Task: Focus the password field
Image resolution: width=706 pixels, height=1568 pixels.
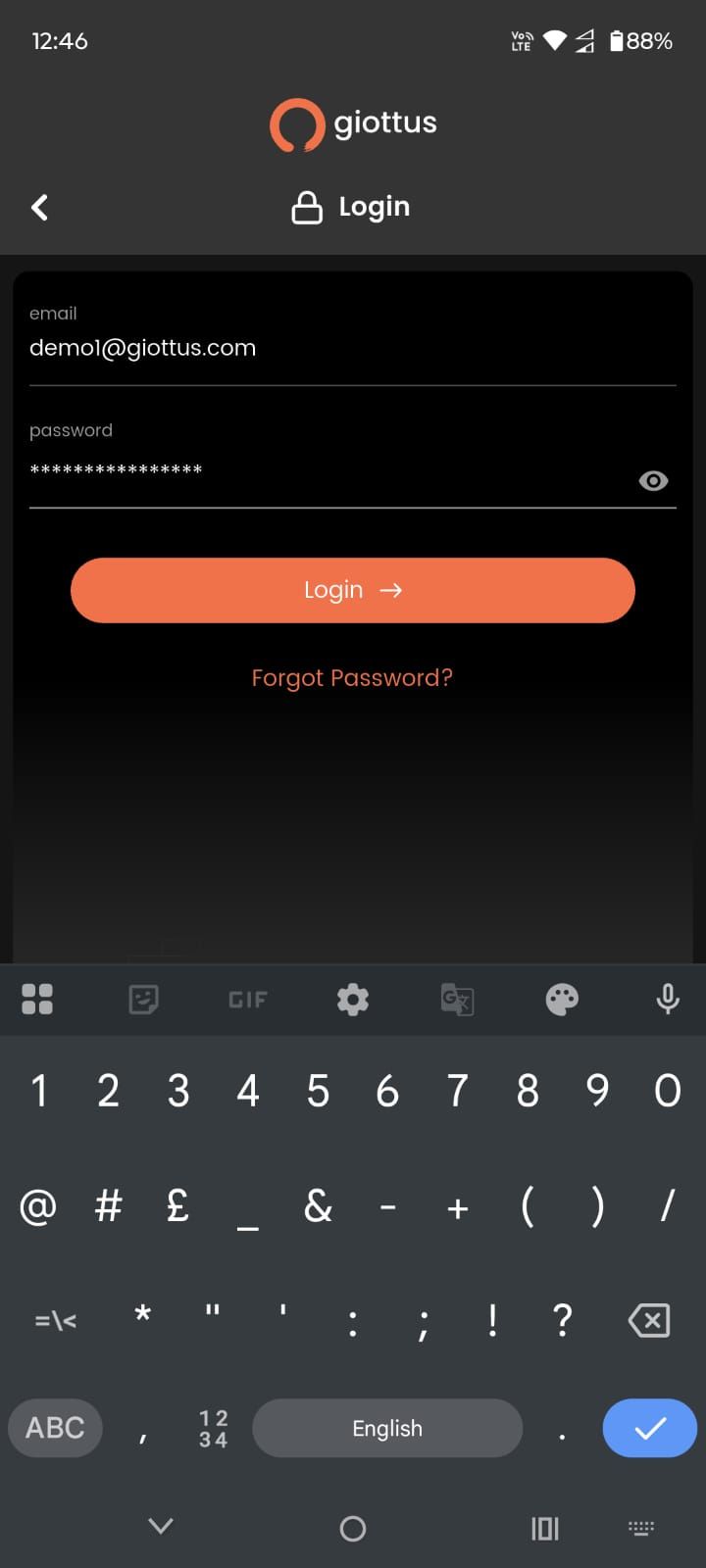Action: [324, 471]
